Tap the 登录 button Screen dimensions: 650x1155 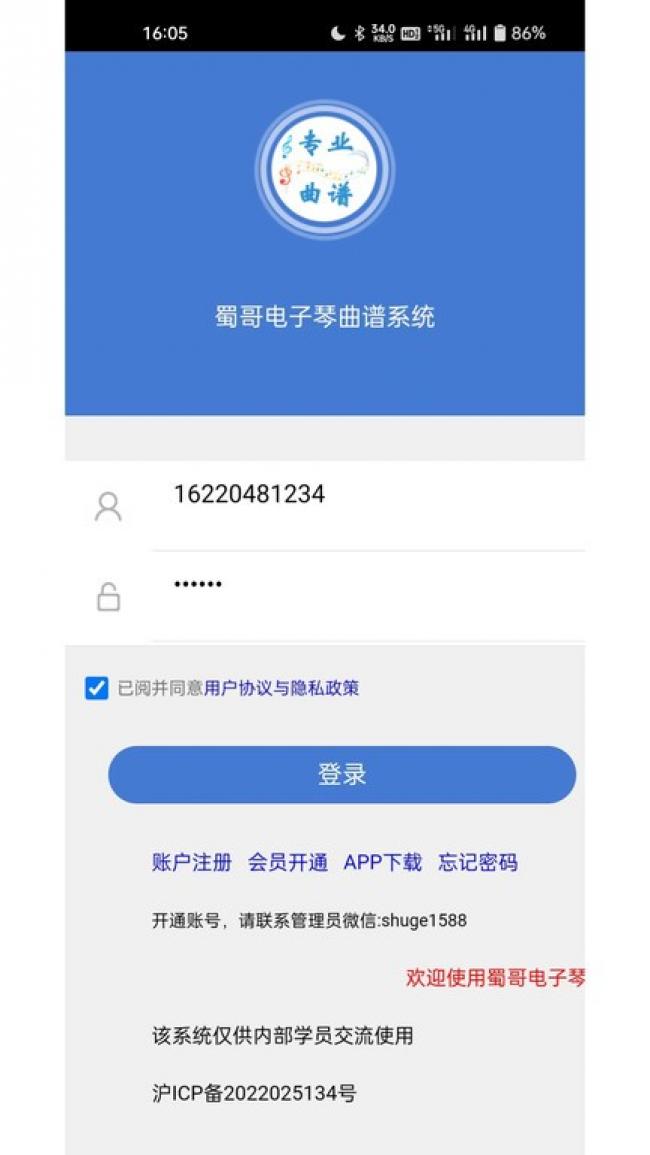pyautogui.click(x=342, y=775)
